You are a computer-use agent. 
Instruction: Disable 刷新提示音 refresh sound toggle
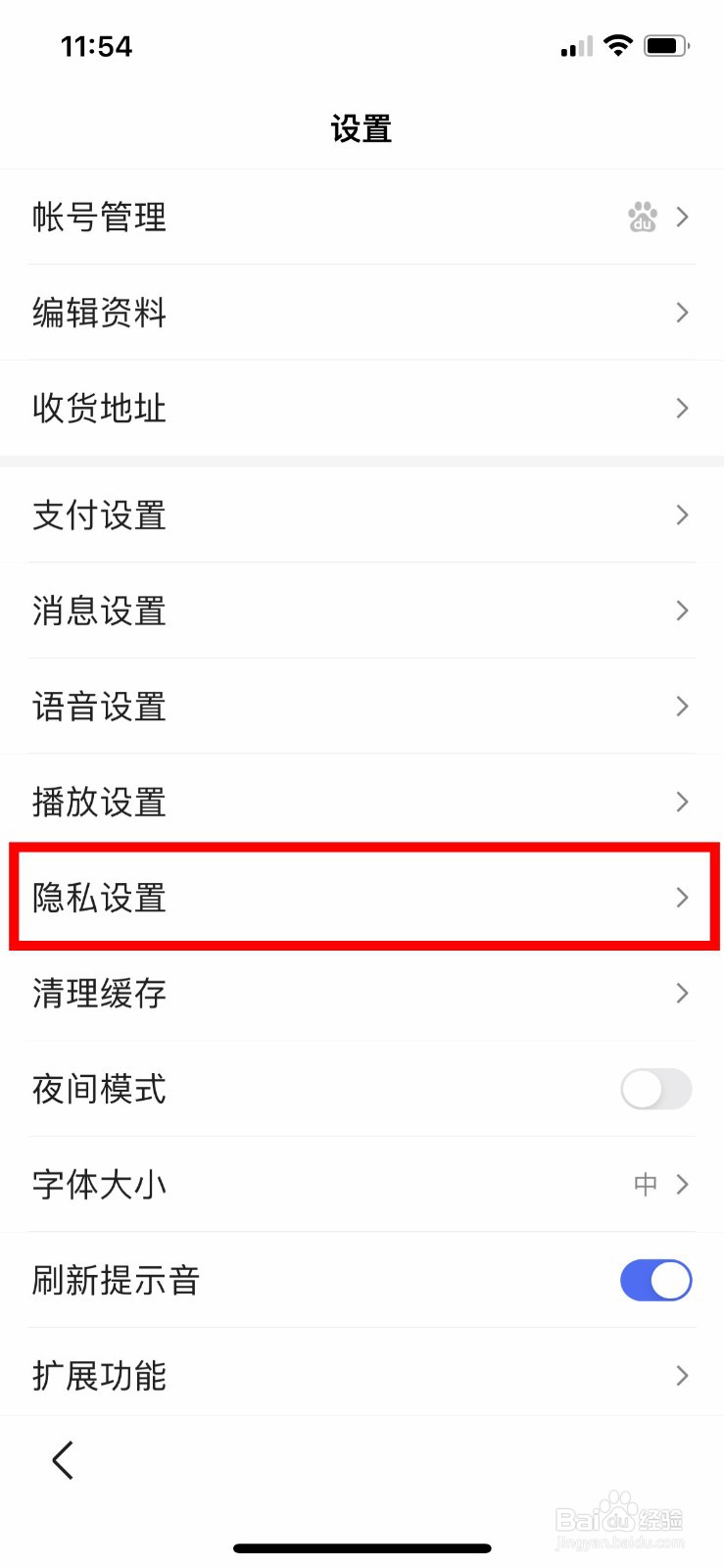point(654,1280)
